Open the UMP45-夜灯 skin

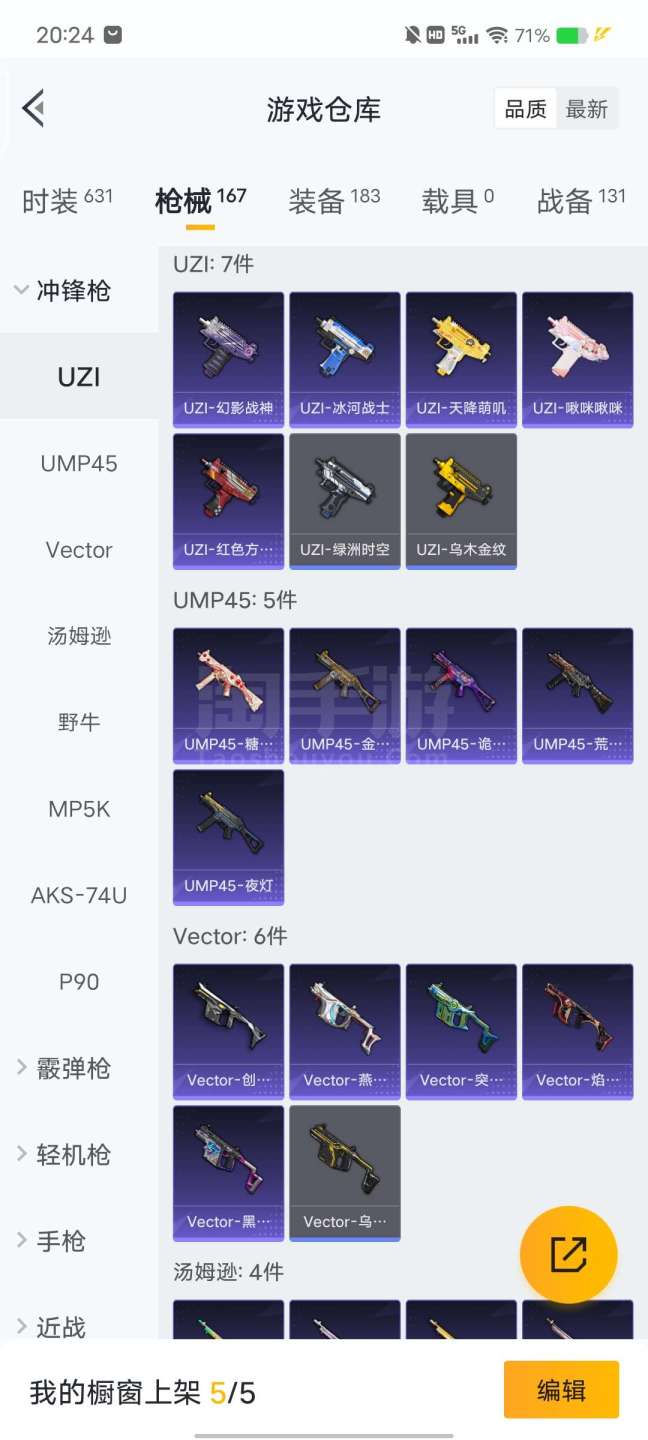coord(228,836)
